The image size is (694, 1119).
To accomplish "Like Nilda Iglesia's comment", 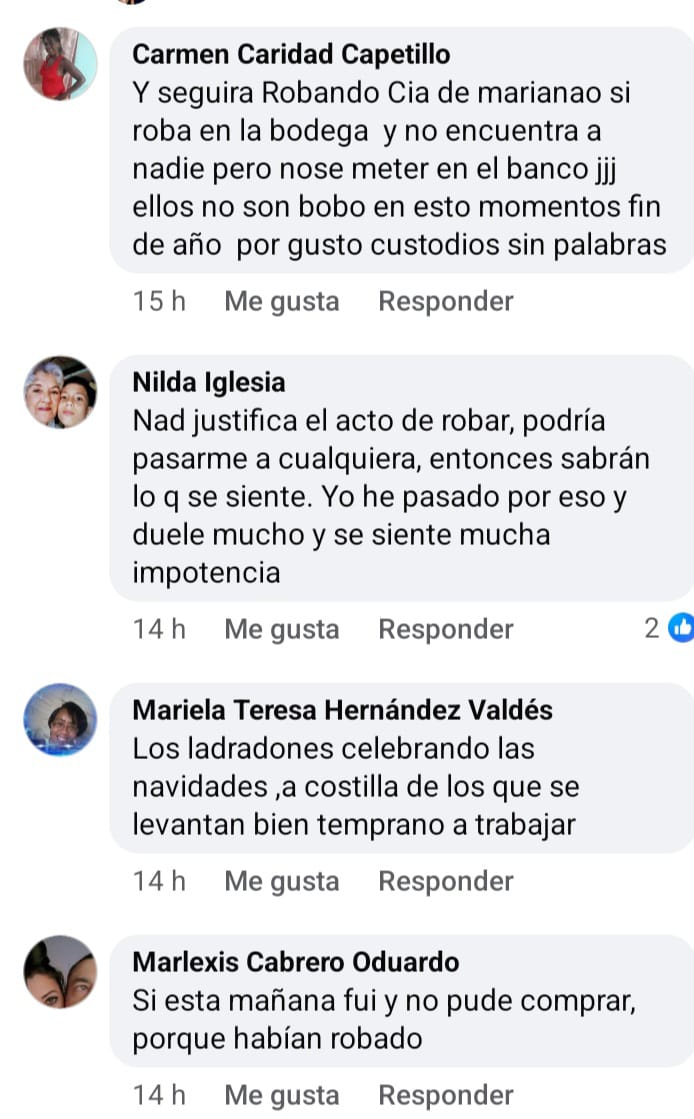I will (x=281, y=629).
